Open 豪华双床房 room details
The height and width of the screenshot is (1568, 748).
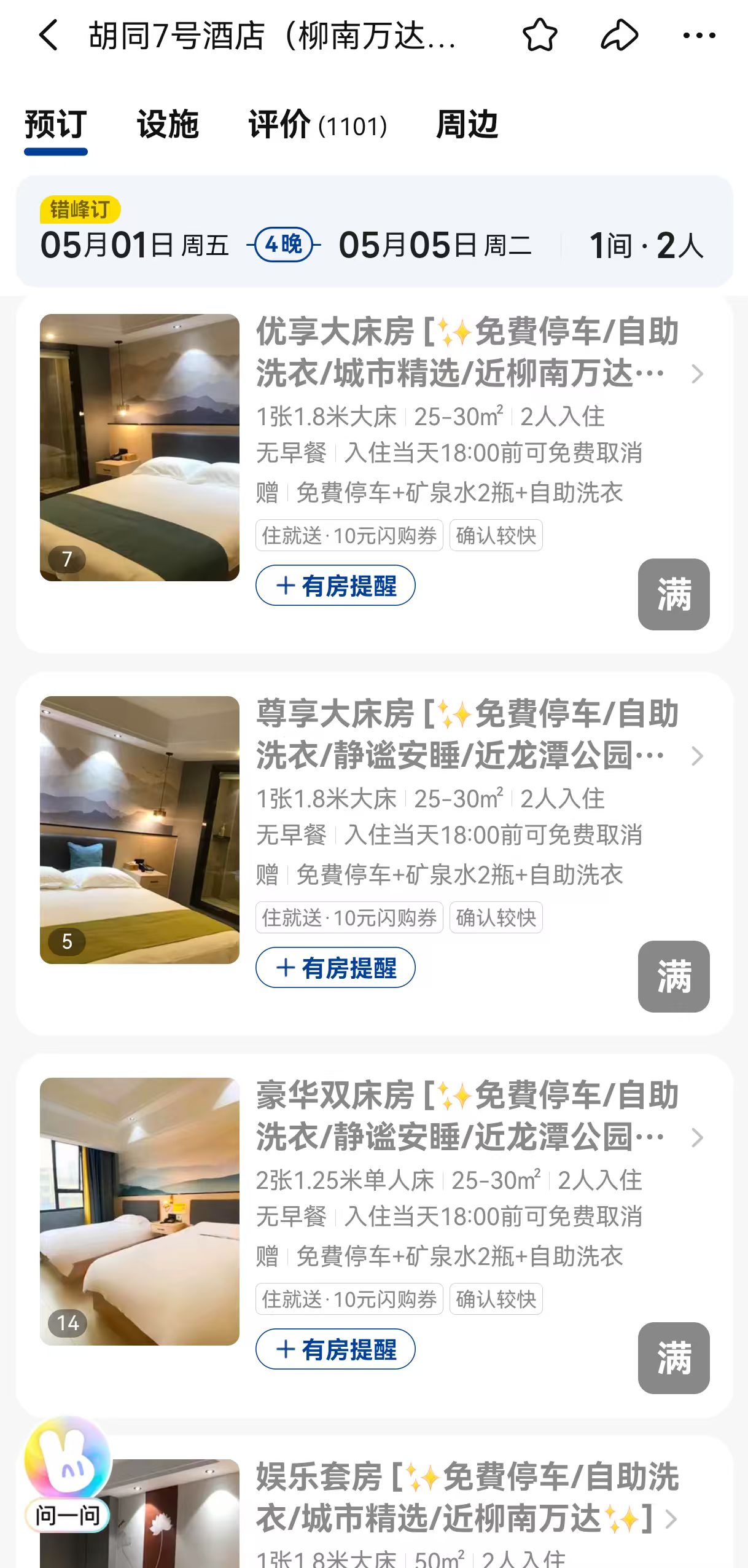click(467, 1116)
